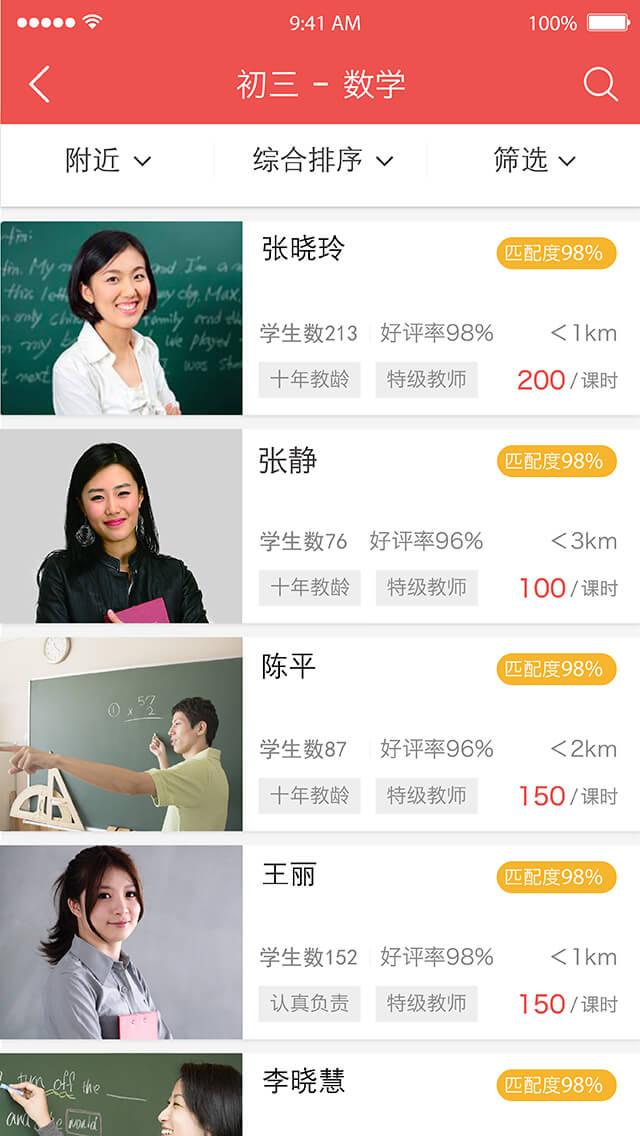Go back using the top-left arrow
Screen dimensions: 640x1136
coord(40,85)
